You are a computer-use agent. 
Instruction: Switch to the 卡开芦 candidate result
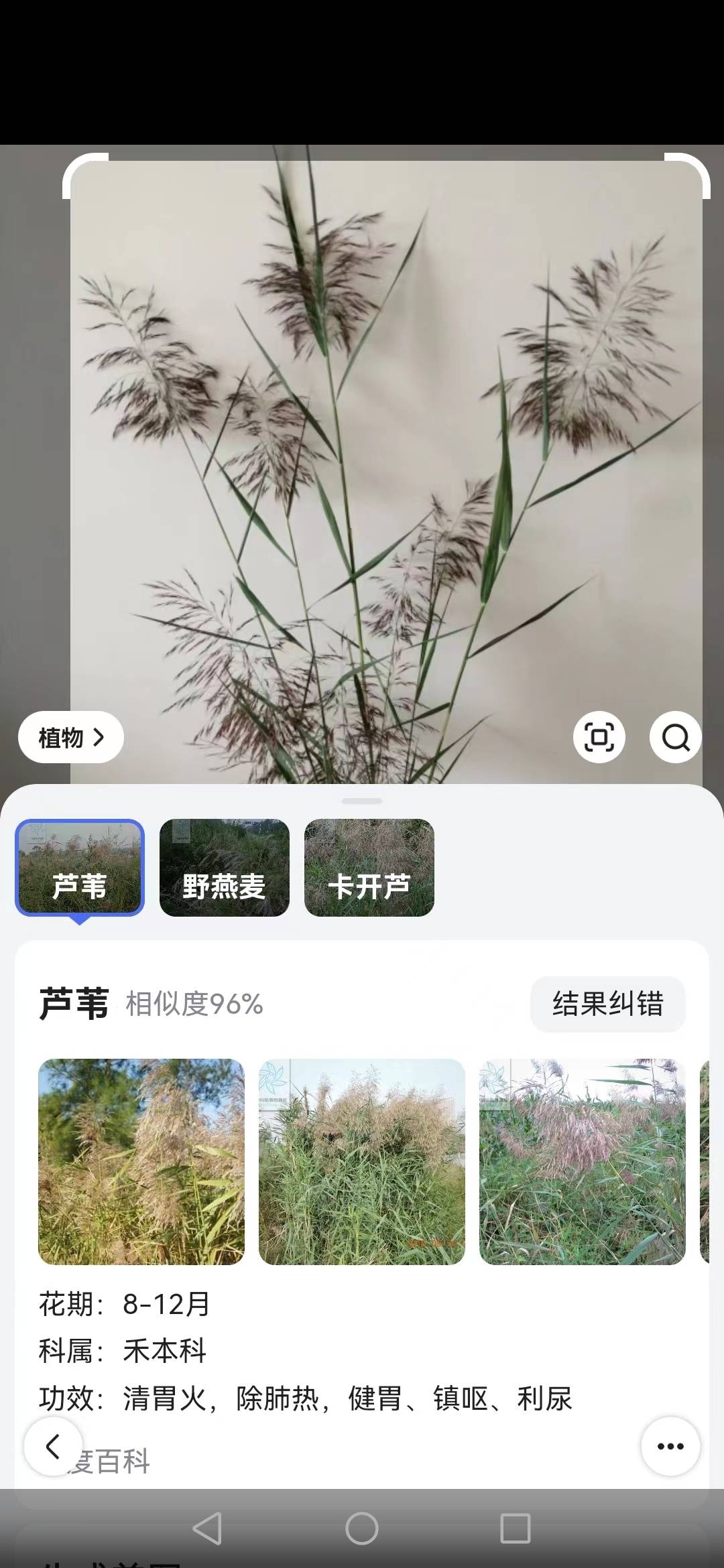tap(369, 866)
